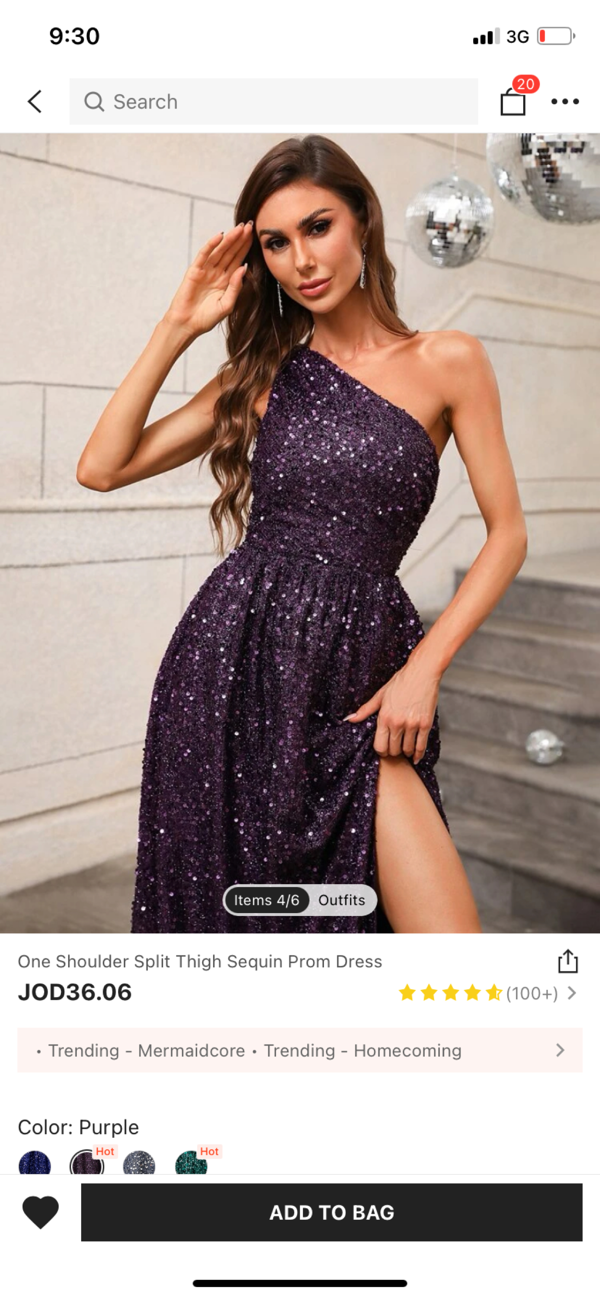Select the green color swatch
The width and height of the screenshot is (600, 1299).
pos(191,1163)
